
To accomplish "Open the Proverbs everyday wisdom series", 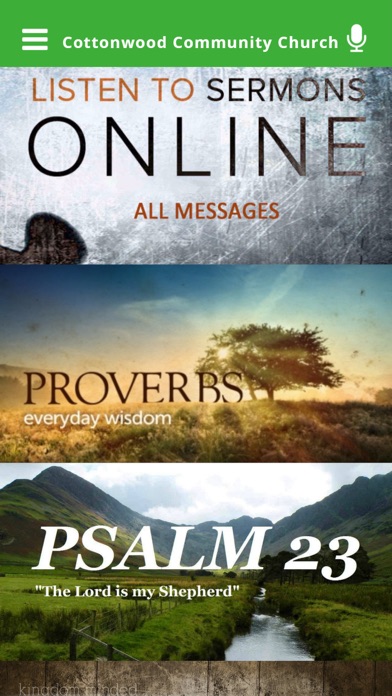I will pyautogui.click(x=196, y=364).
